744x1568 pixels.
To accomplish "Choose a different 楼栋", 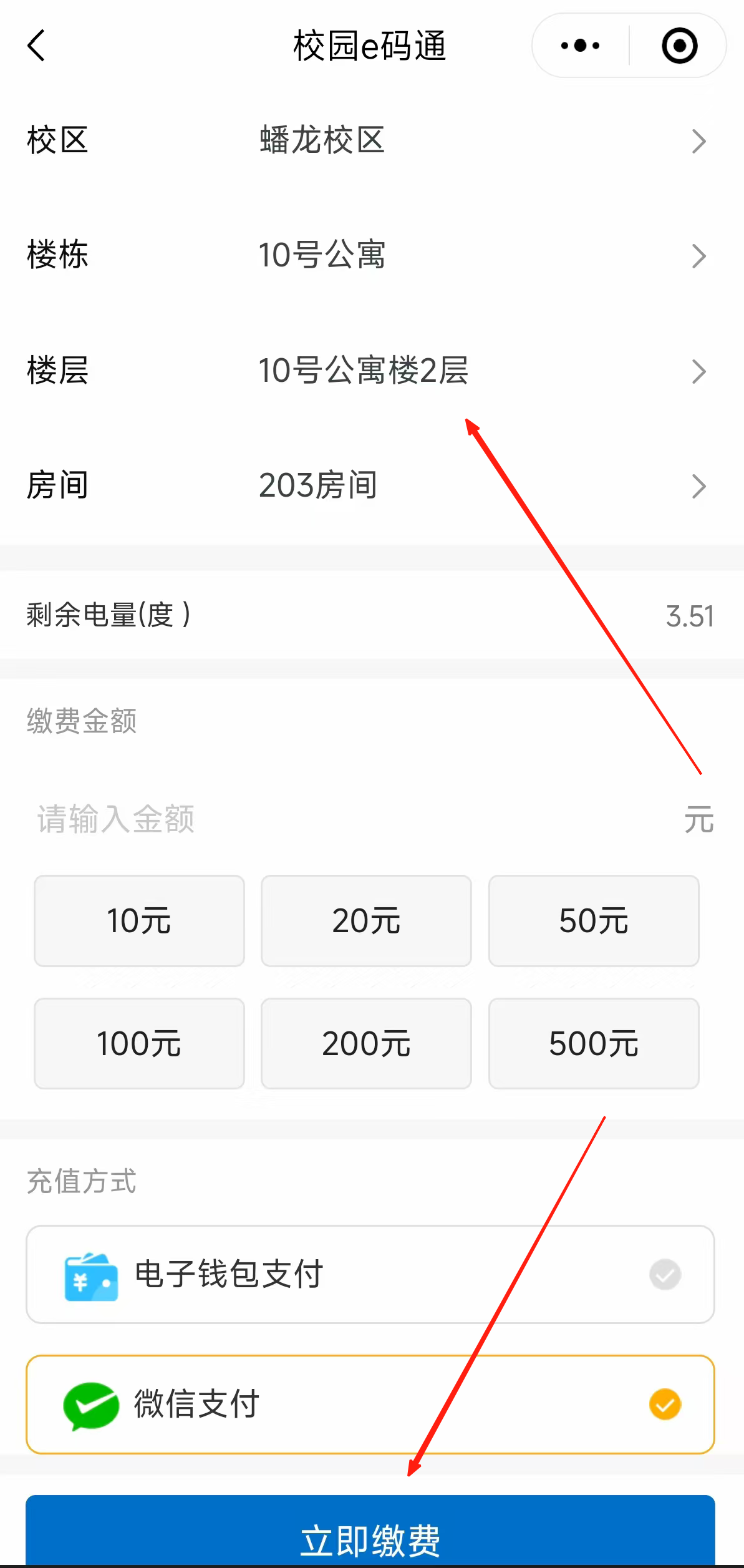I will click(370, 255).
